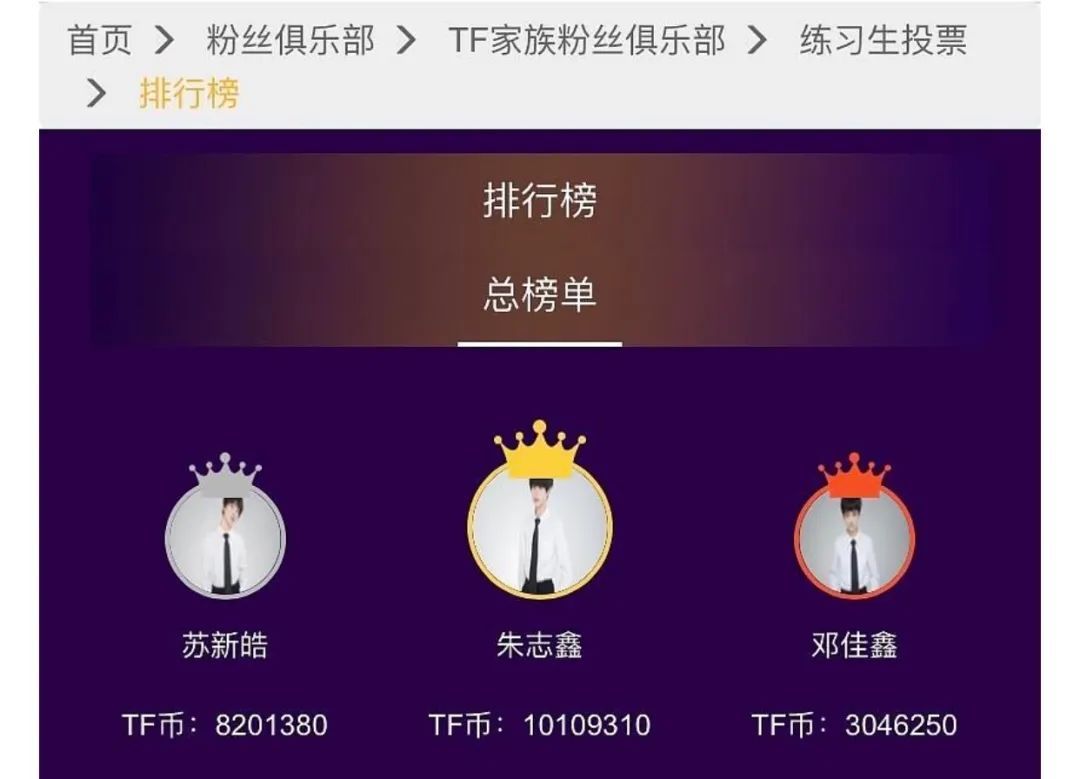Image resolution: width=1080 pixels, height=779 pixels.
Task: Select the 总榜单 tab
Action: tap(540, 296)
